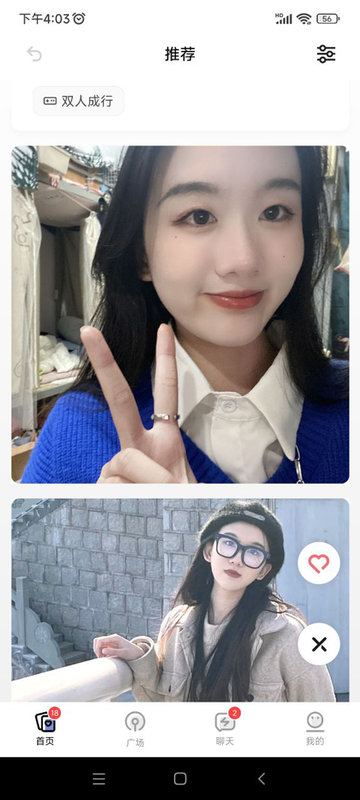Like this profile with the heart button
The image size is (360, 800).
click(319, 563)
